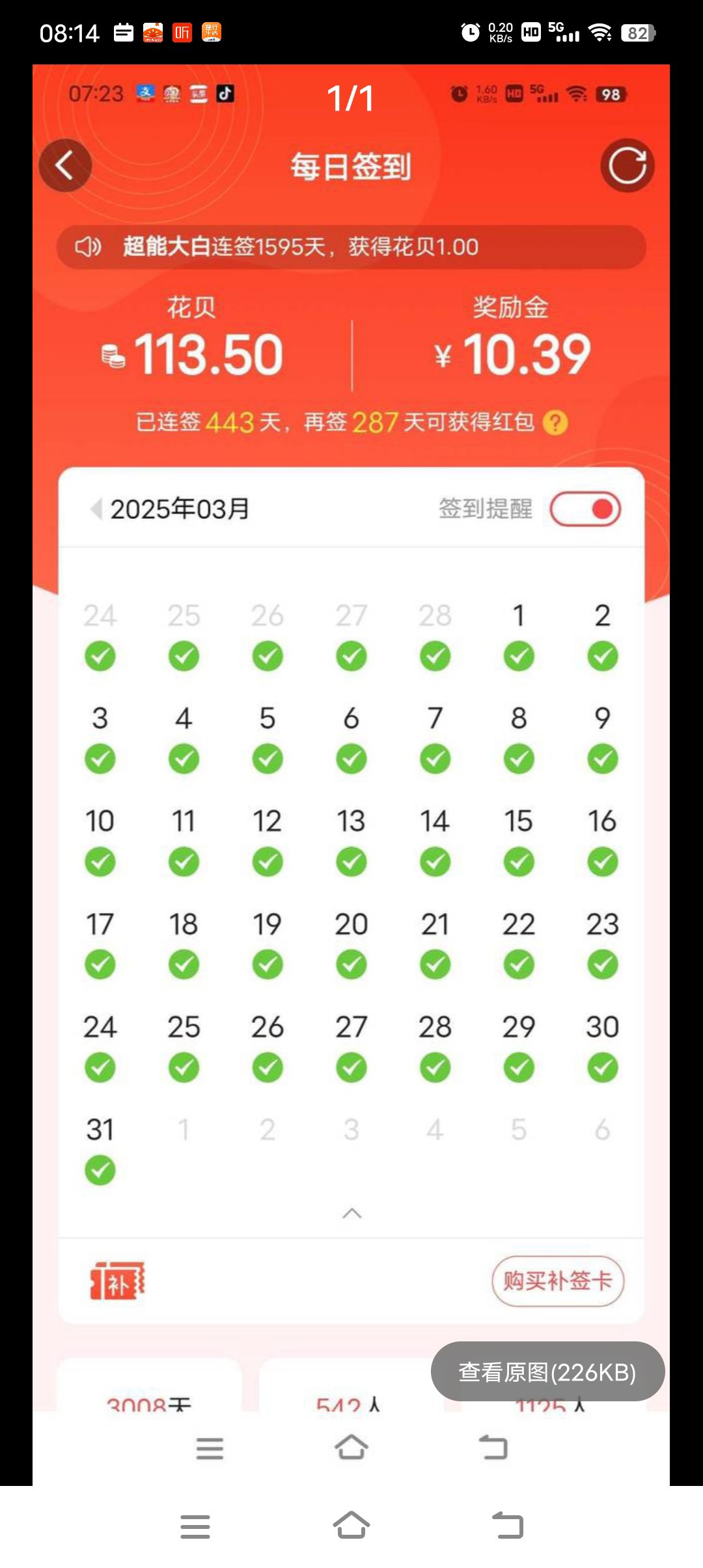The width and height of the screenshot is (703, 1568).
Task: Return to the home screen via system home
Action: 351,1525
